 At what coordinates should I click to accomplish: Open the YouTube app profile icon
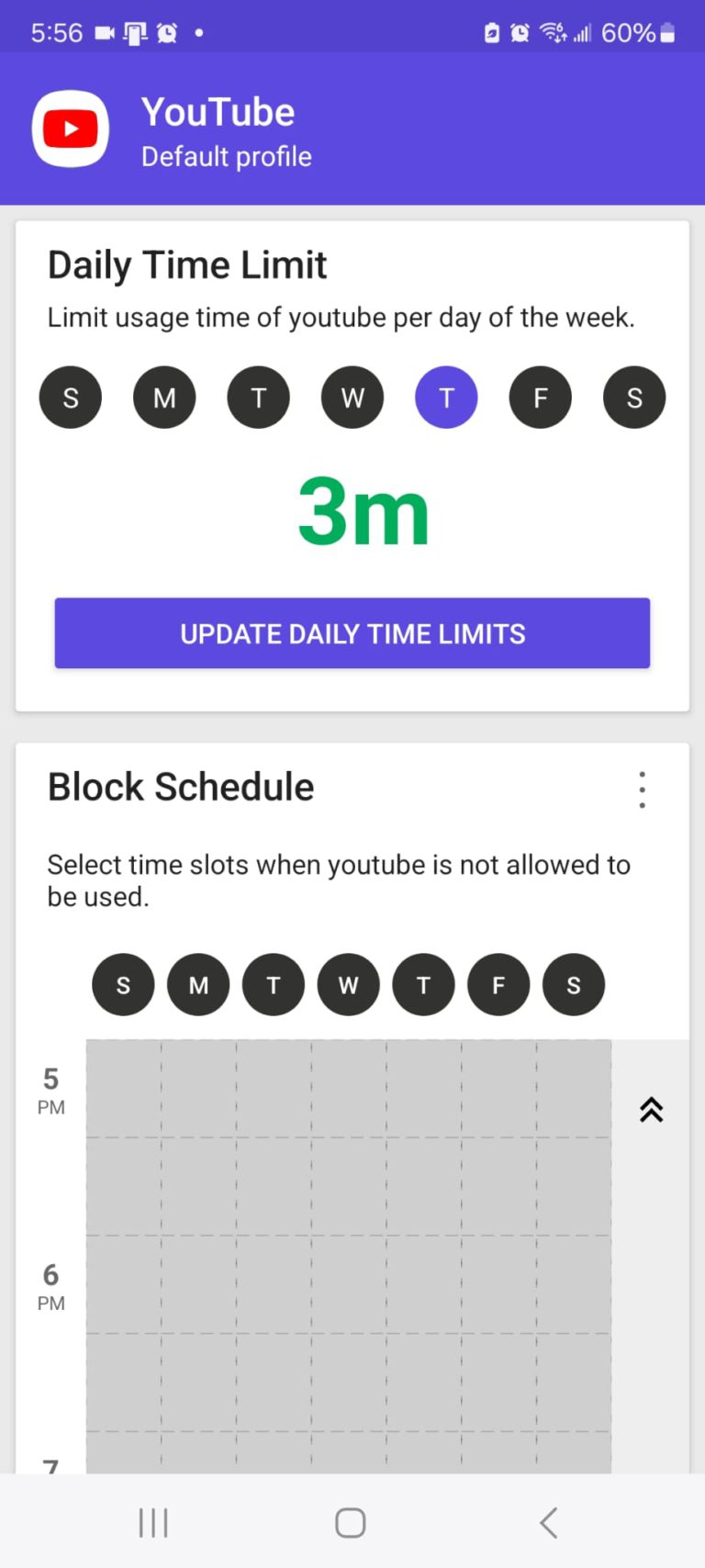pyautogui.click(x=70, y=129)
